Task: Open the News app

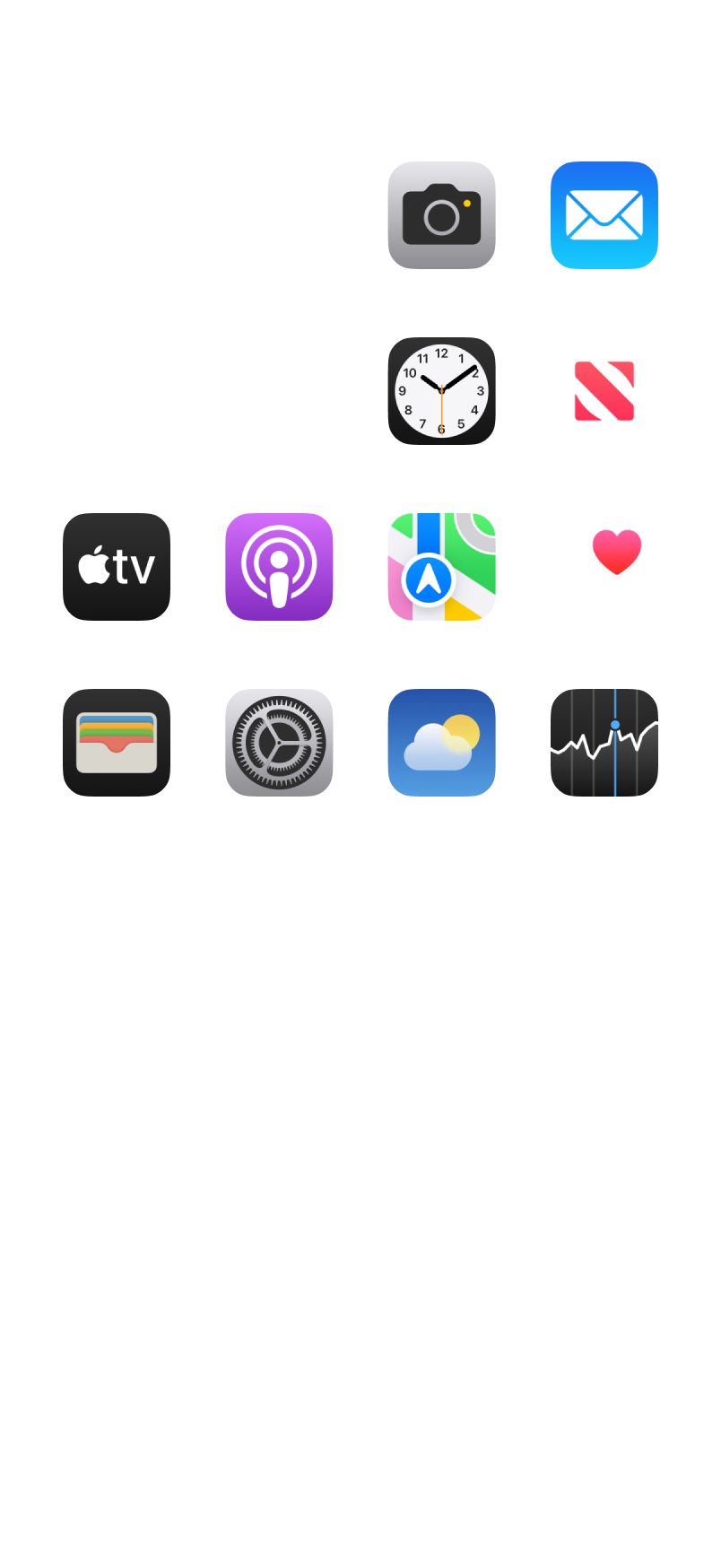Action: click(x=604, y=391)
